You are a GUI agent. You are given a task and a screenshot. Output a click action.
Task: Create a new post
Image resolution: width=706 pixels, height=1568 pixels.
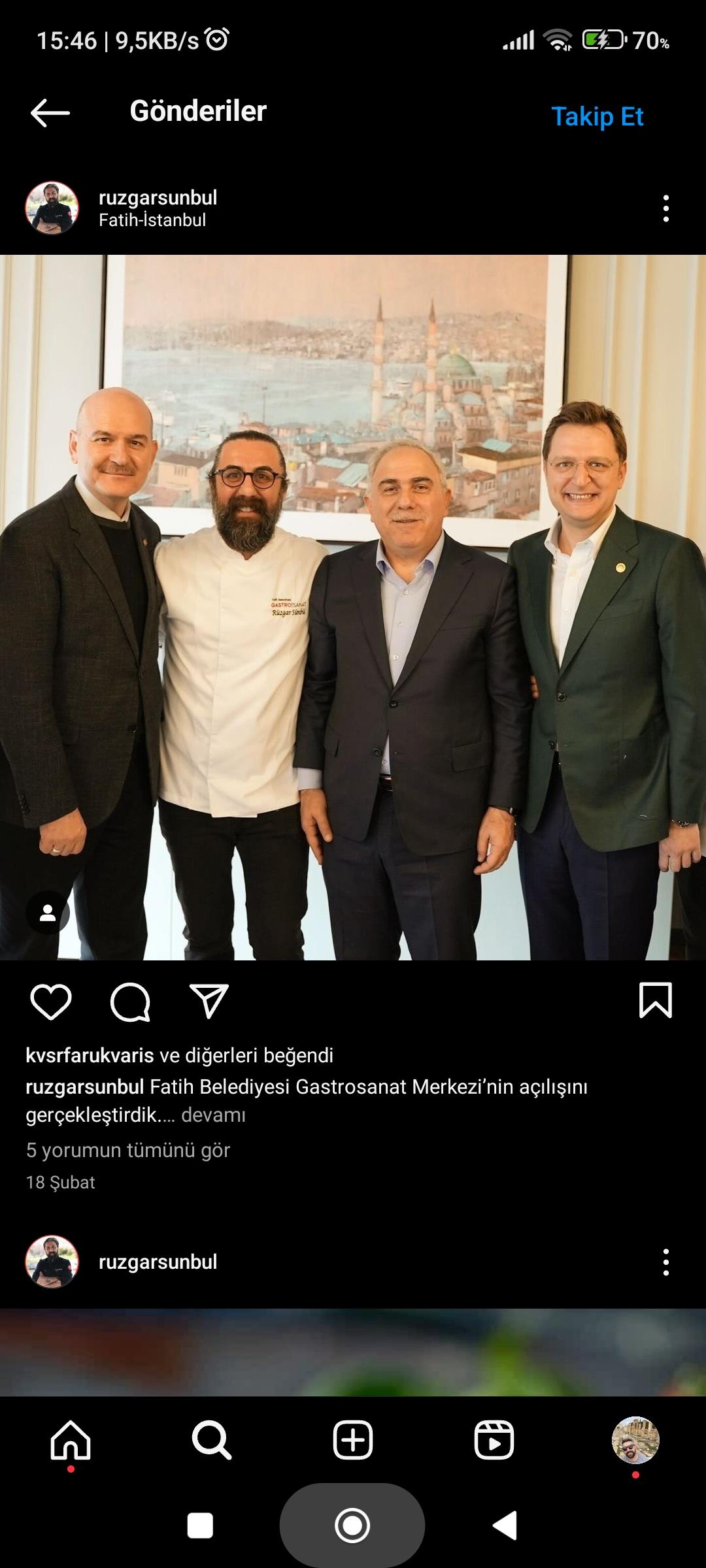tap(353, 1439)
